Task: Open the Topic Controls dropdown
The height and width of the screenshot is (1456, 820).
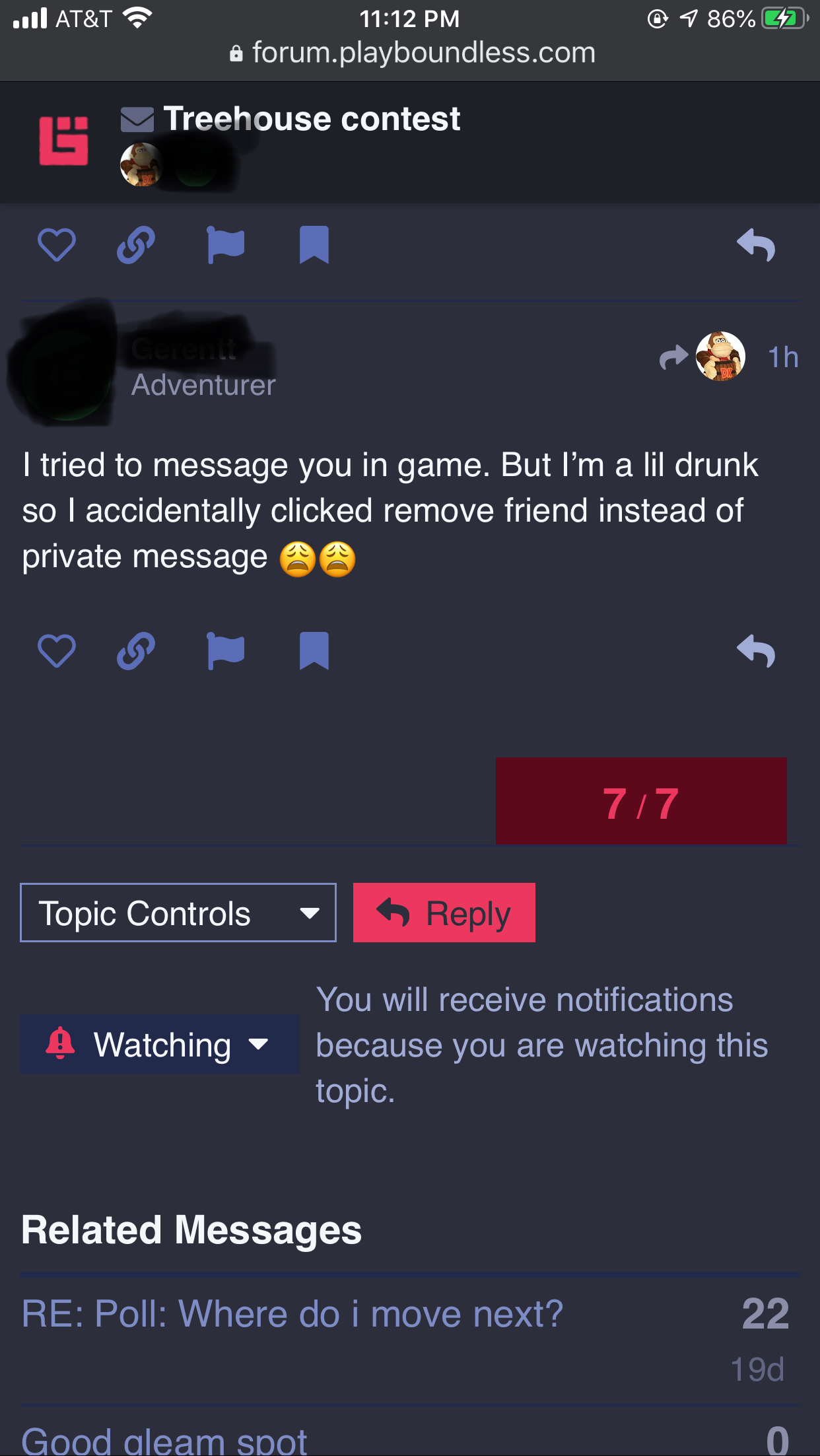Action: point(178,913)
